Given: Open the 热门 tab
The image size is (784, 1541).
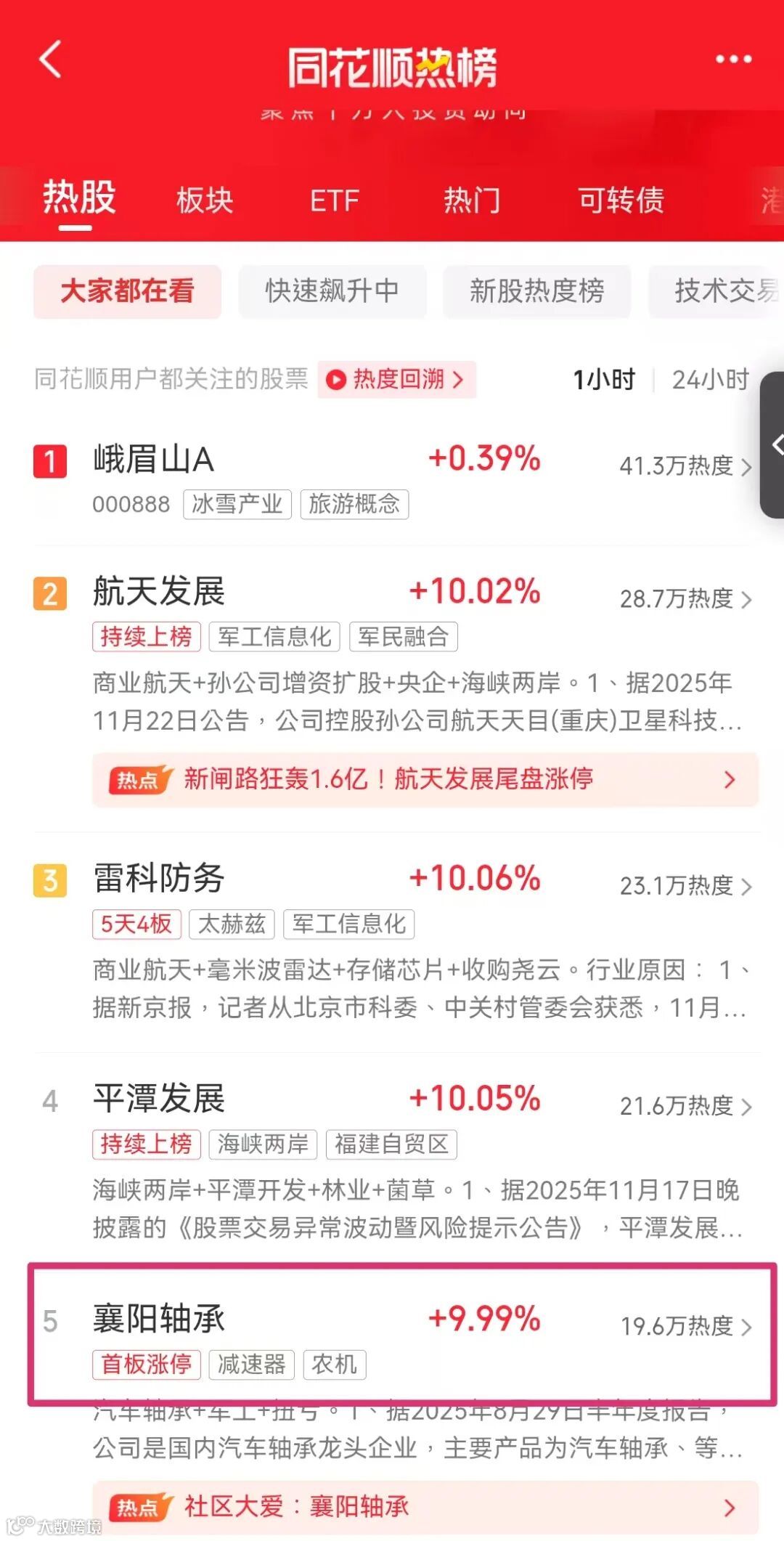Looking at the screenshot, I should [473, 200].
